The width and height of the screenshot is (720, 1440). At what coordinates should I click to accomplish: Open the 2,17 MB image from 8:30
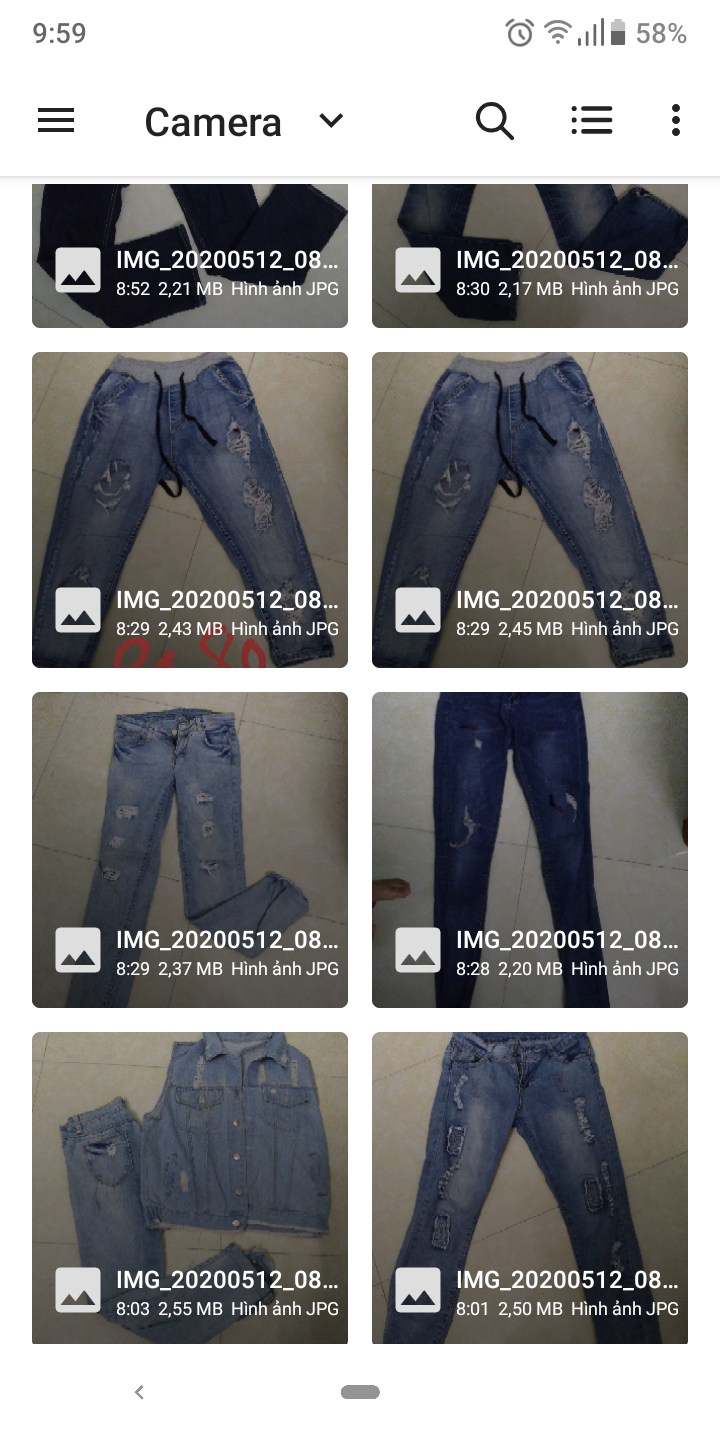pos(530,256)
